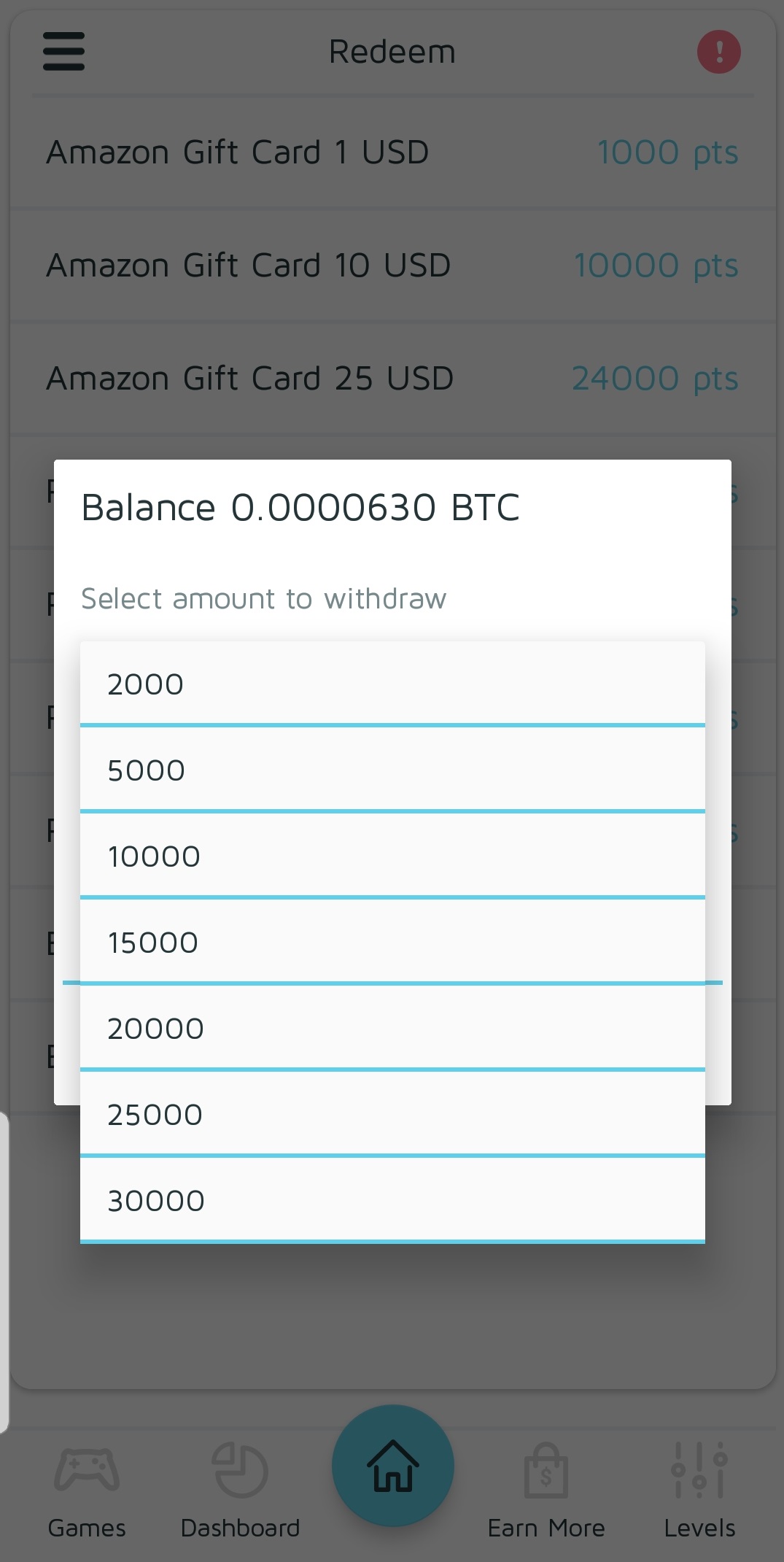
Task: Tap the red alert notification icon
Action: click(719, 50)
